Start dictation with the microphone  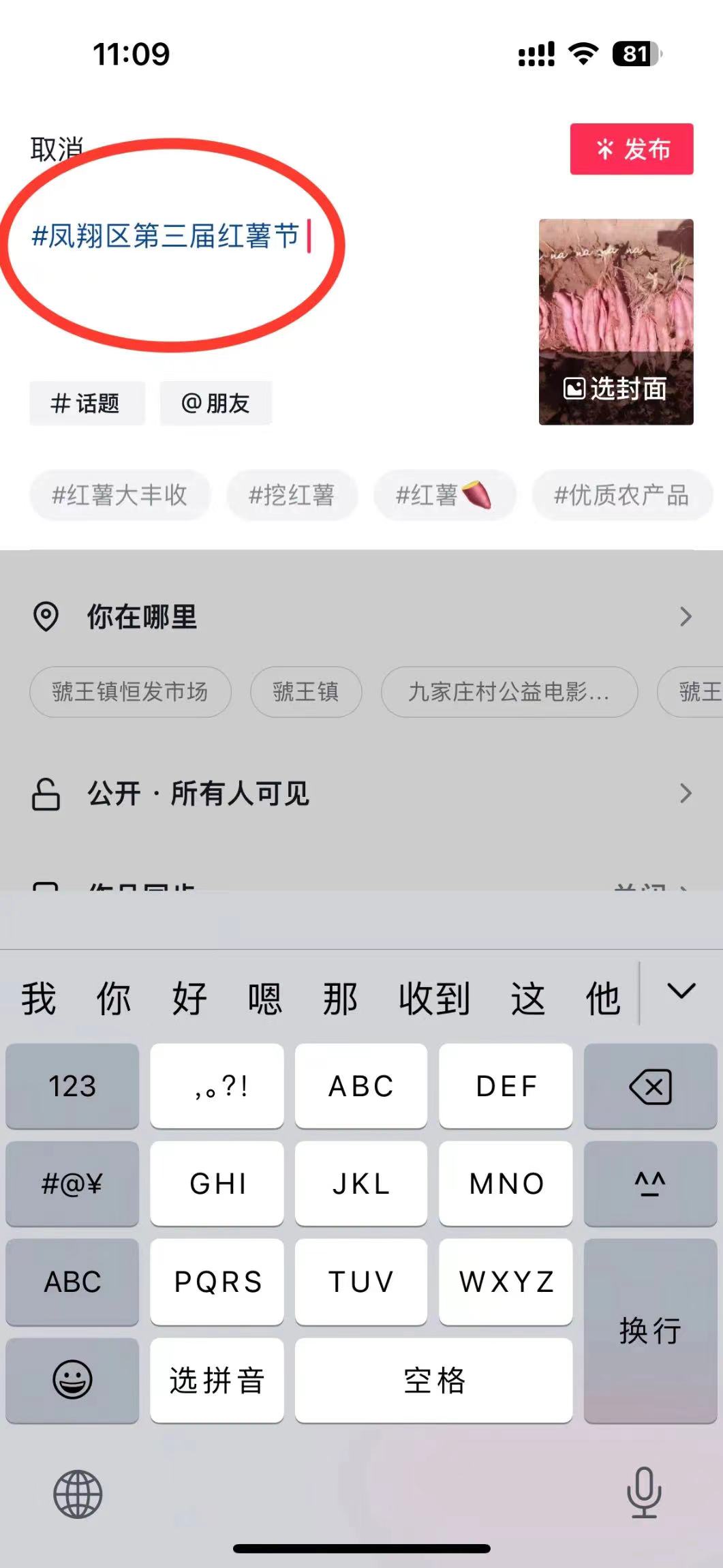(x=644, y=1493)
